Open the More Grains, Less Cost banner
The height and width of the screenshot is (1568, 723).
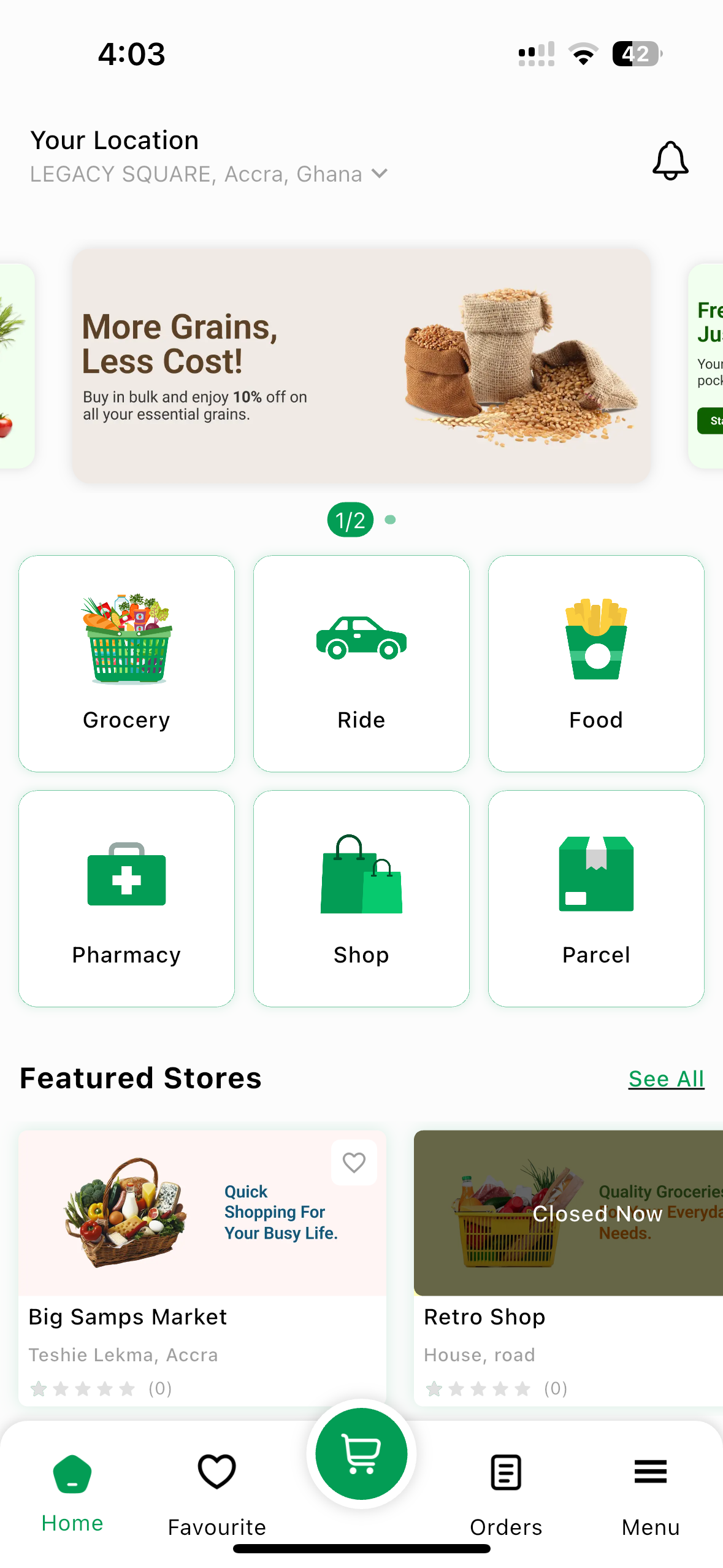coord(361,365)
